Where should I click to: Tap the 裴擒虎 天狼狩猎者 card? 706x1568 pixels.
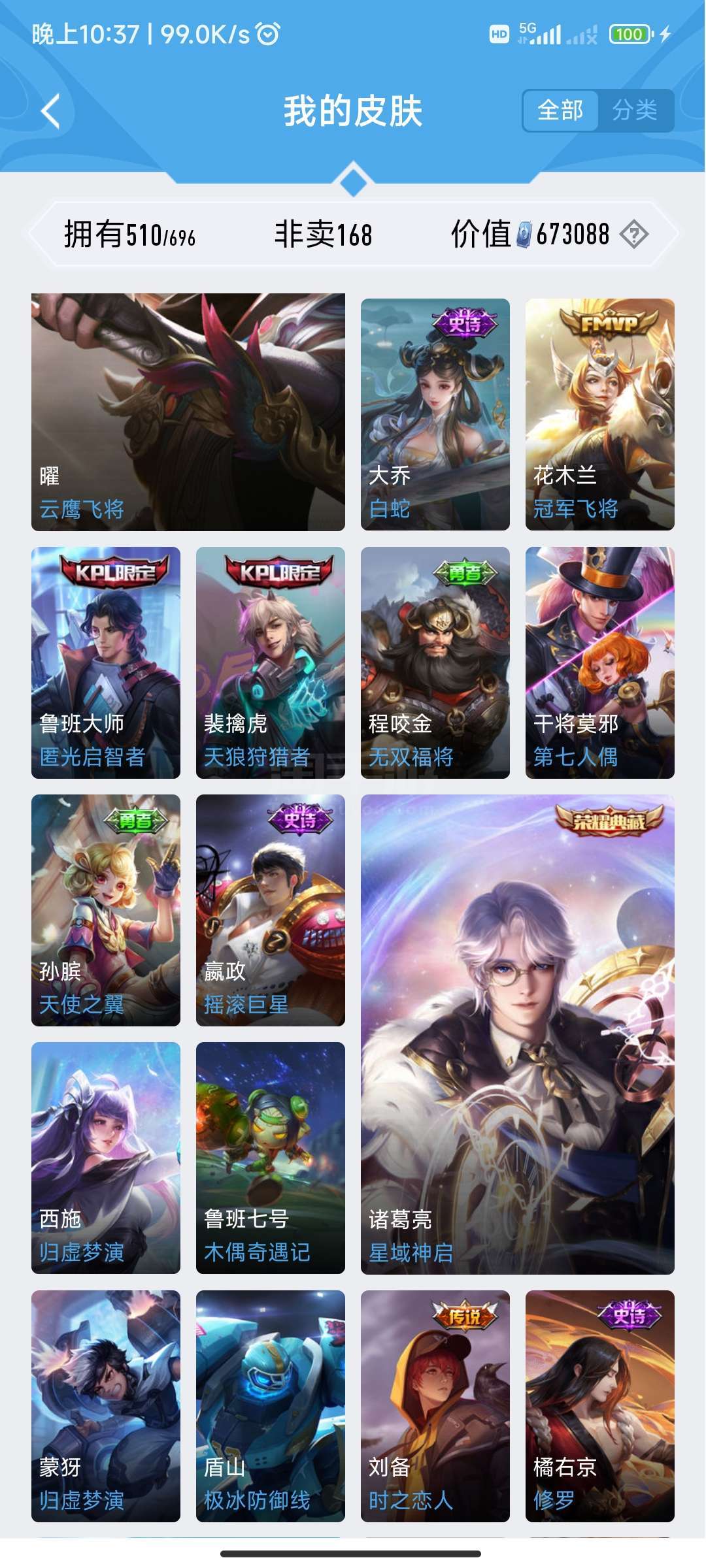tap(271, 662)
